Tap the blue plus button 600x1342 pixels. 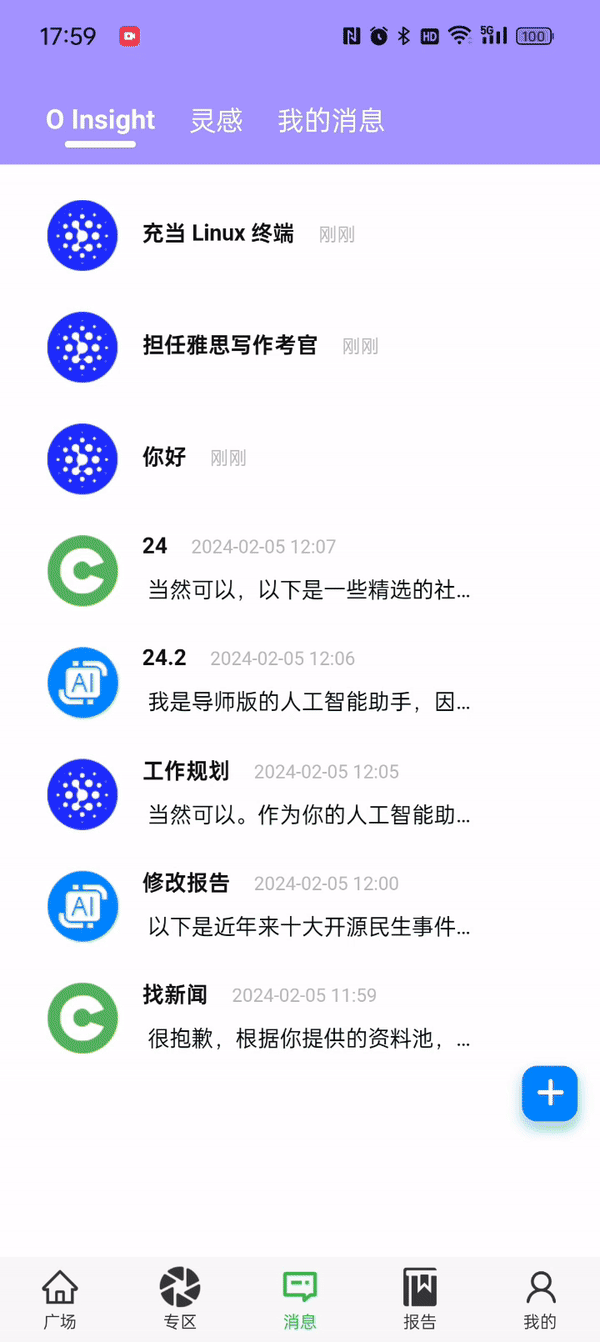550,1093
